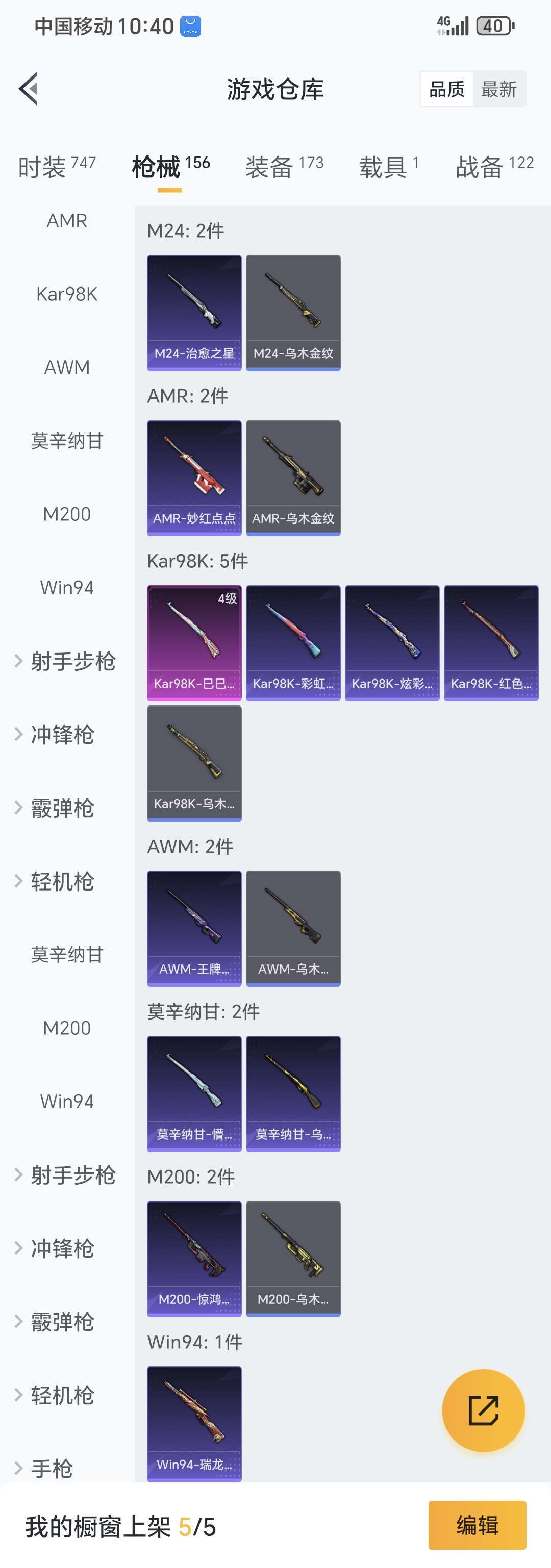
Task: Sort items by 品质
Action: pos(447,90)
